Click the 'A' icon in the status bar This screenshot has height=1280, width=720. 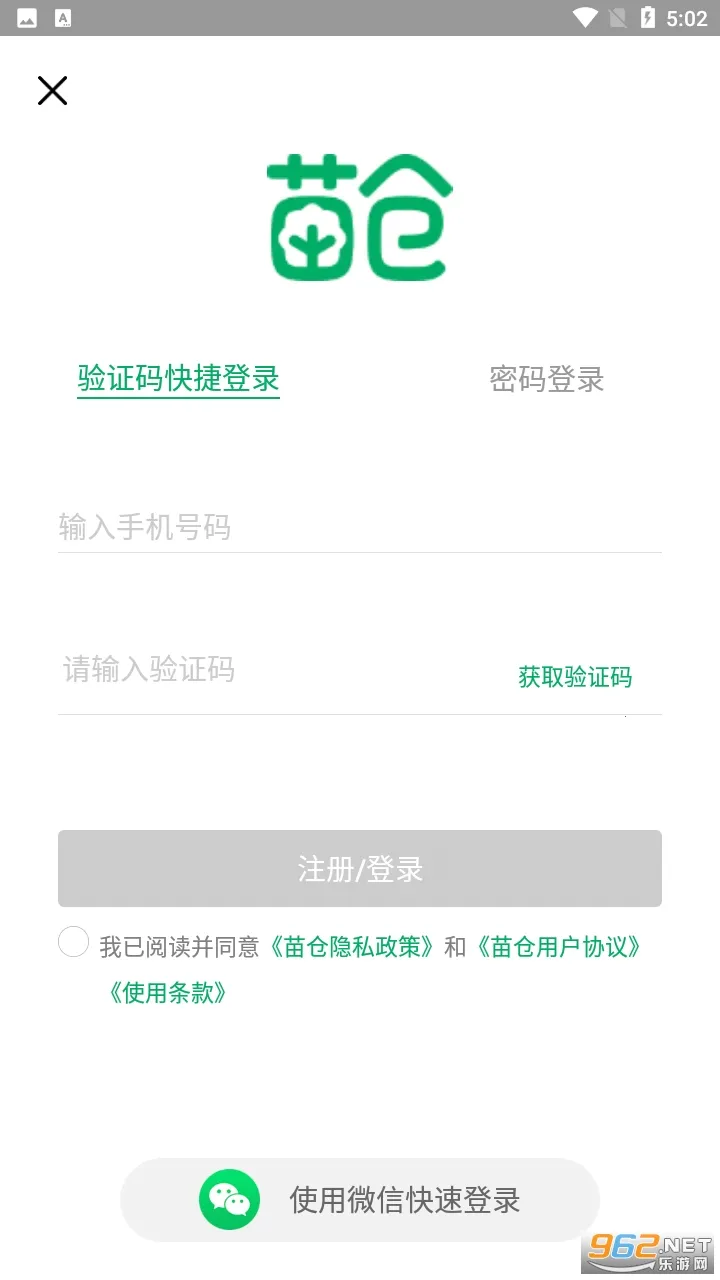(x=63, y=17)
